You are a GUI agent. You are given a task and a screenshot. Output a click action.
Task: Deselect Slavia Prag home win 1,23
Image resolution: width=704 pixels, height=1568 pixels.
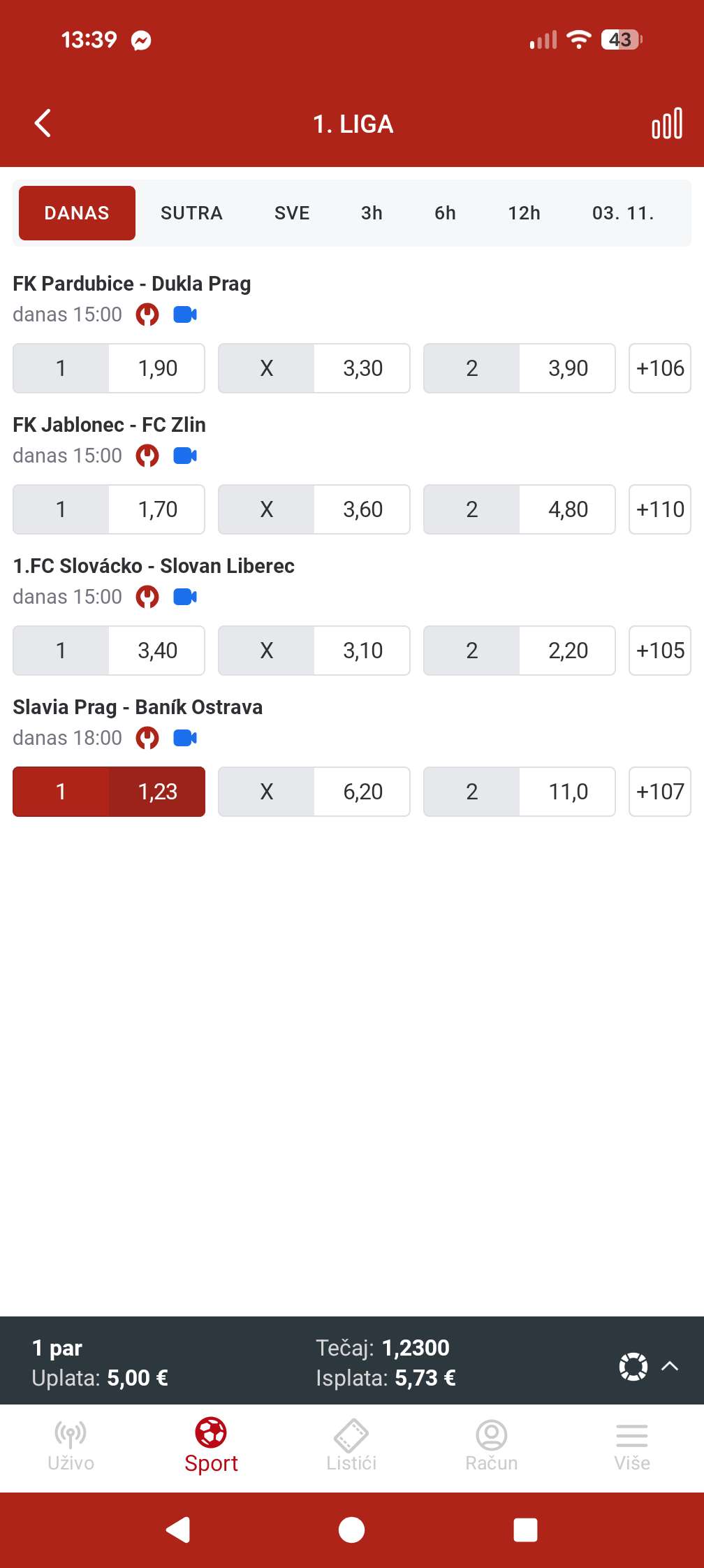109,792
